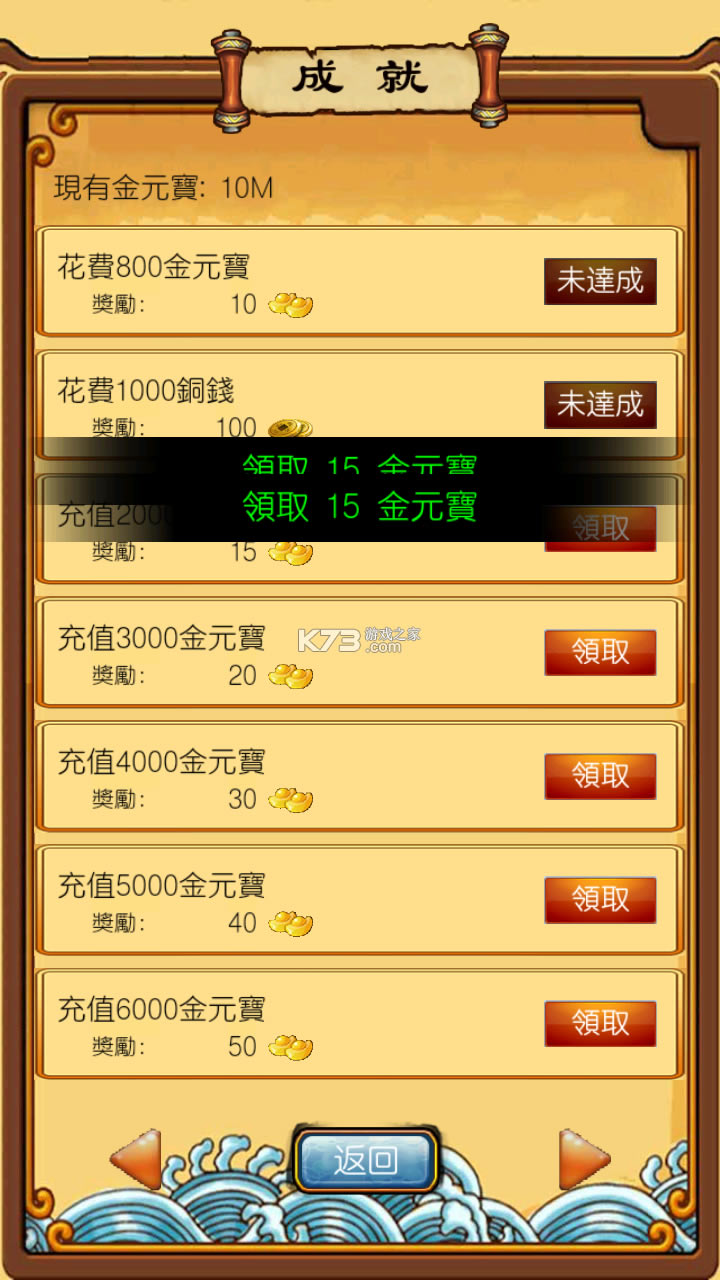720x1280 pixels.
Task: Go to the next achievements page arrow
Action: (x=584, y=1159)
